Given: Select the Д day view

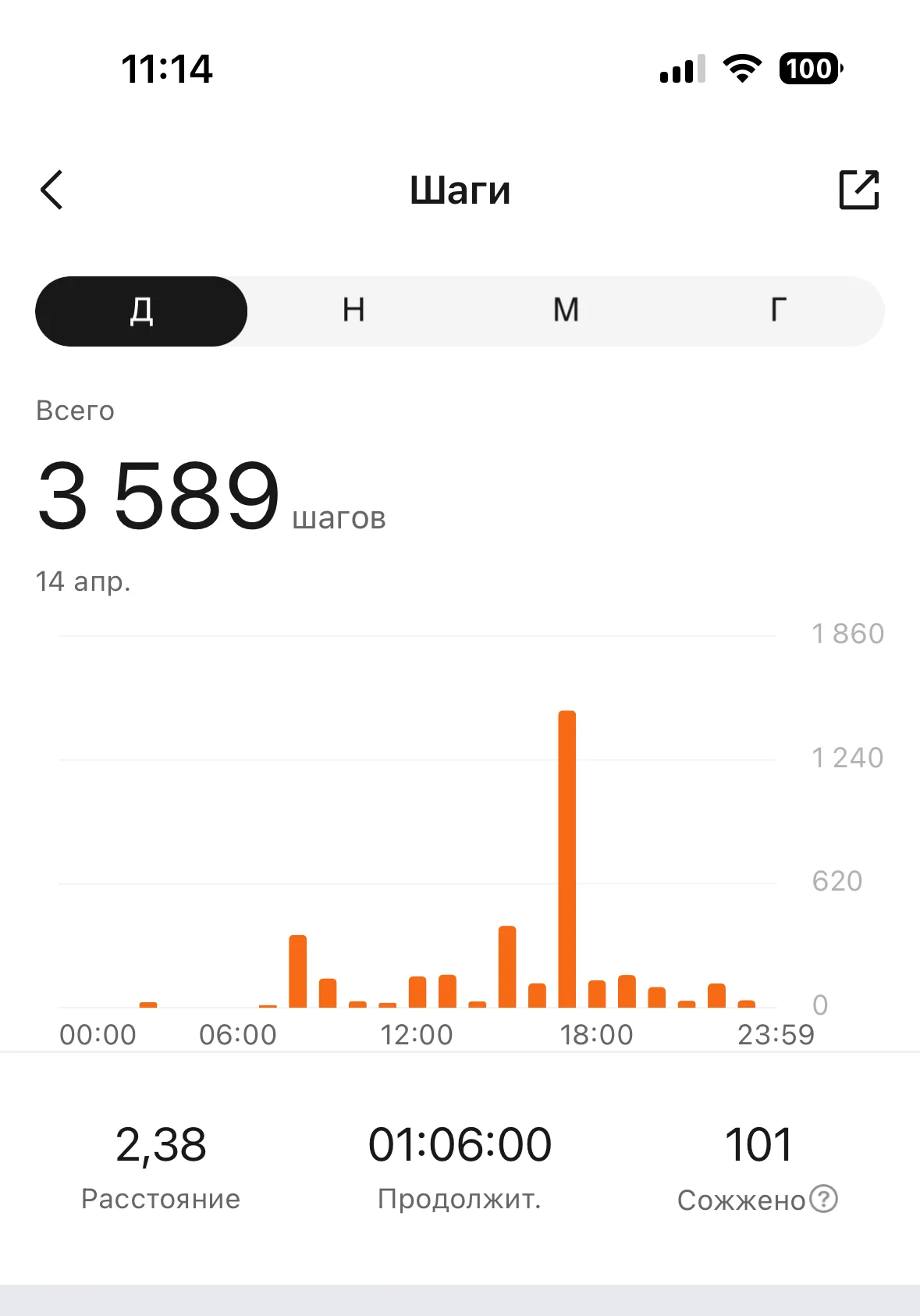Looking at the screenshot, I should coord(141,311).
